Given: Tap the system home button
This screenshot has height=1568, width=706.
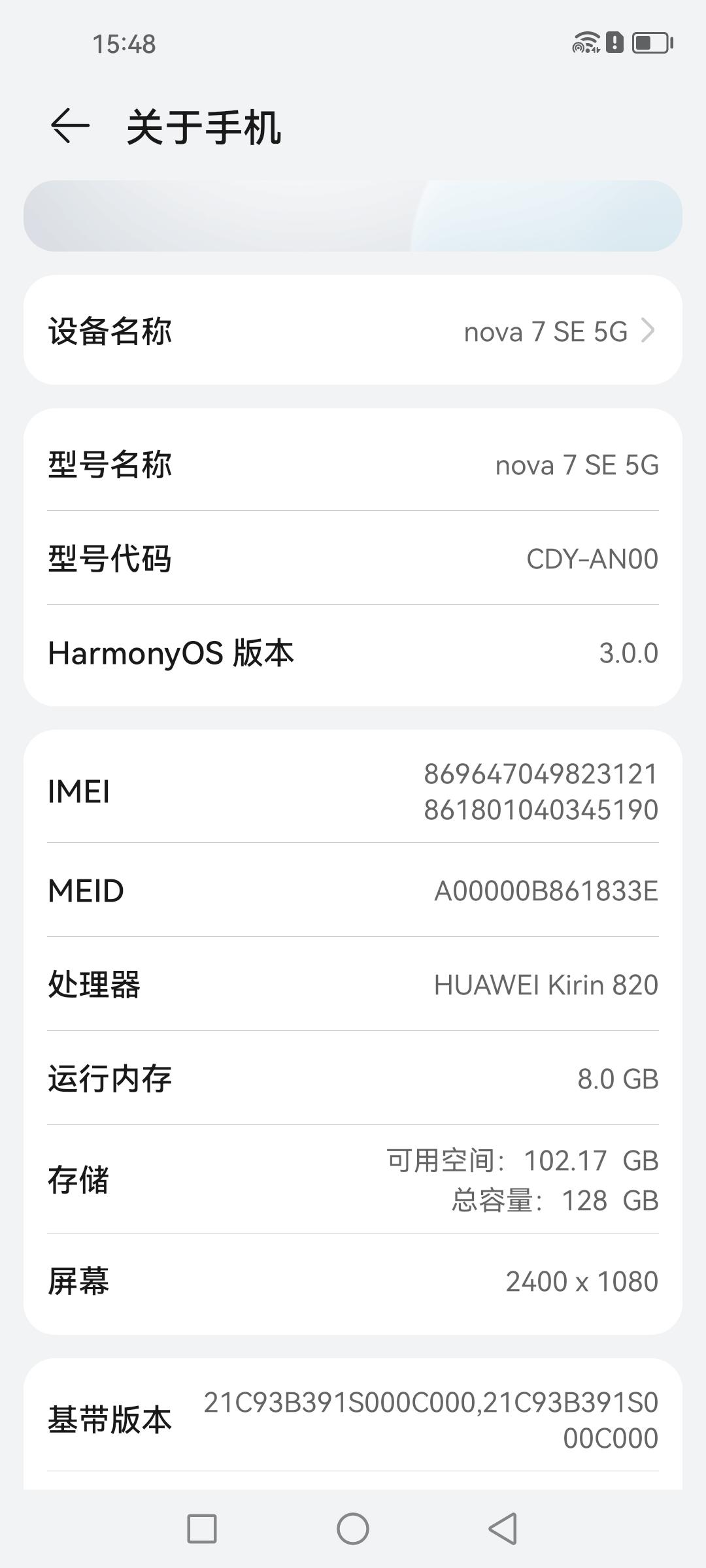Looking at the screenshot, I should [353, 1529].
